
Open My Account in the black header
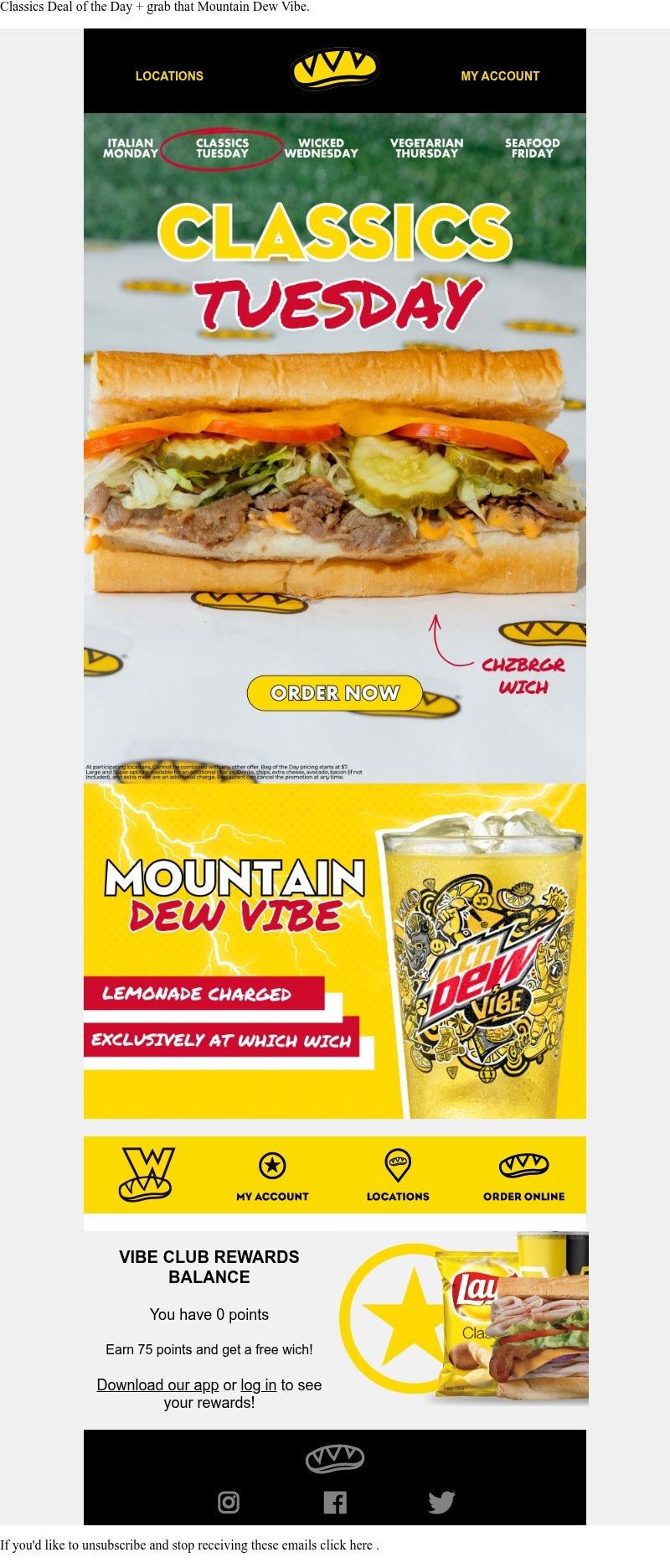[x=500, y=75]
